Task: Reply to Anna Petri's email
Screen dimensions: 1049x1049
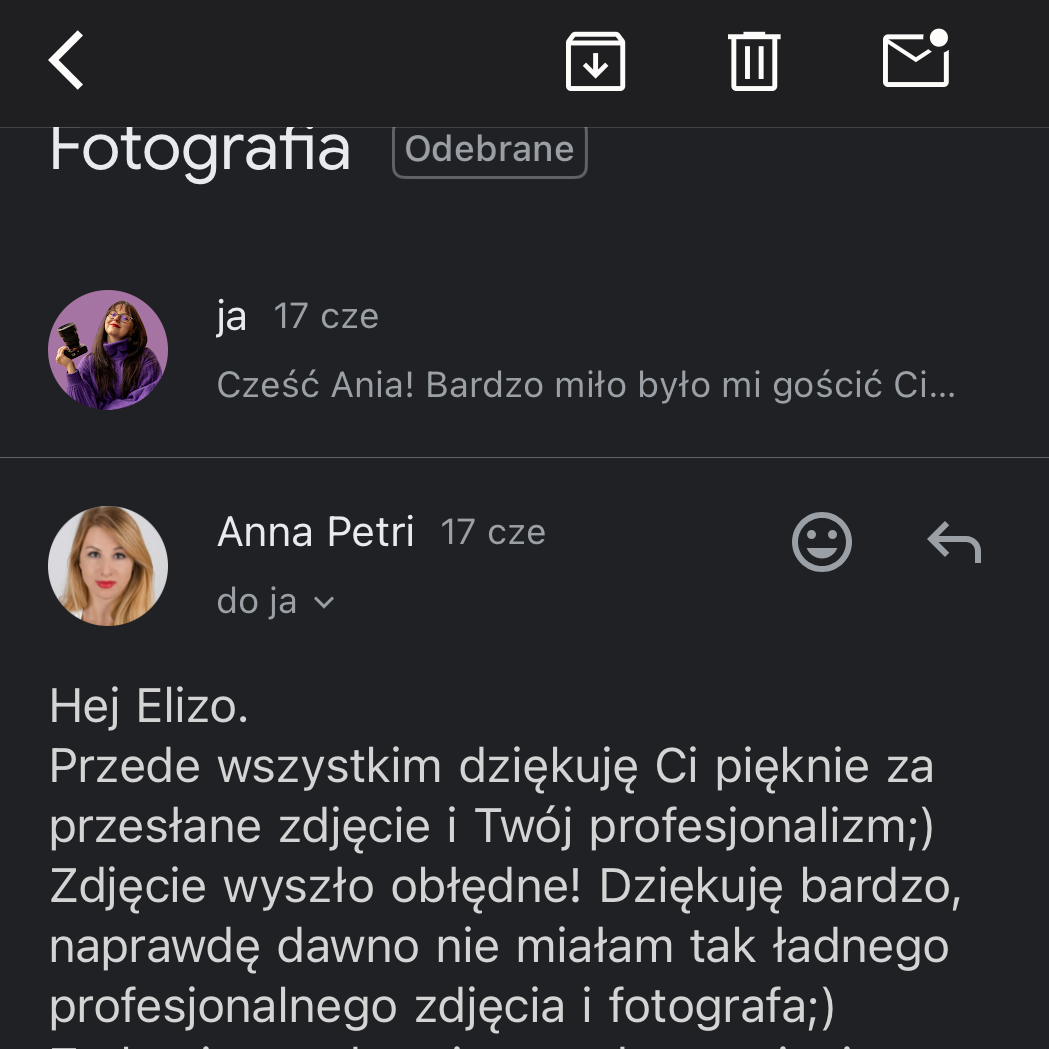Action: (954, 543)
